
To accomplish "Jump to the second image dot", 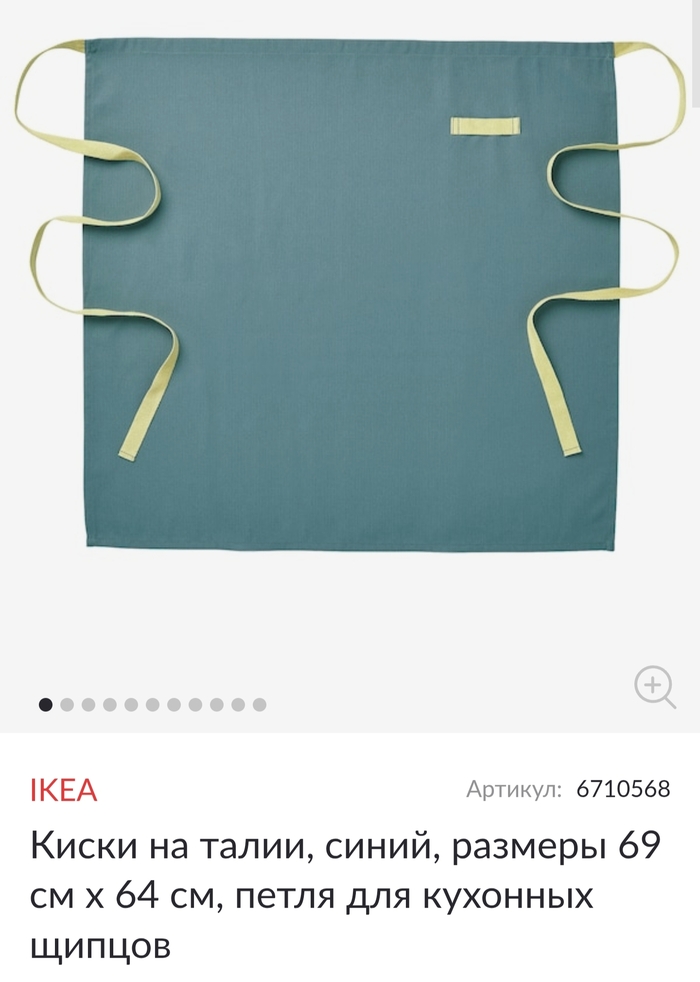I will pos(67,705).
